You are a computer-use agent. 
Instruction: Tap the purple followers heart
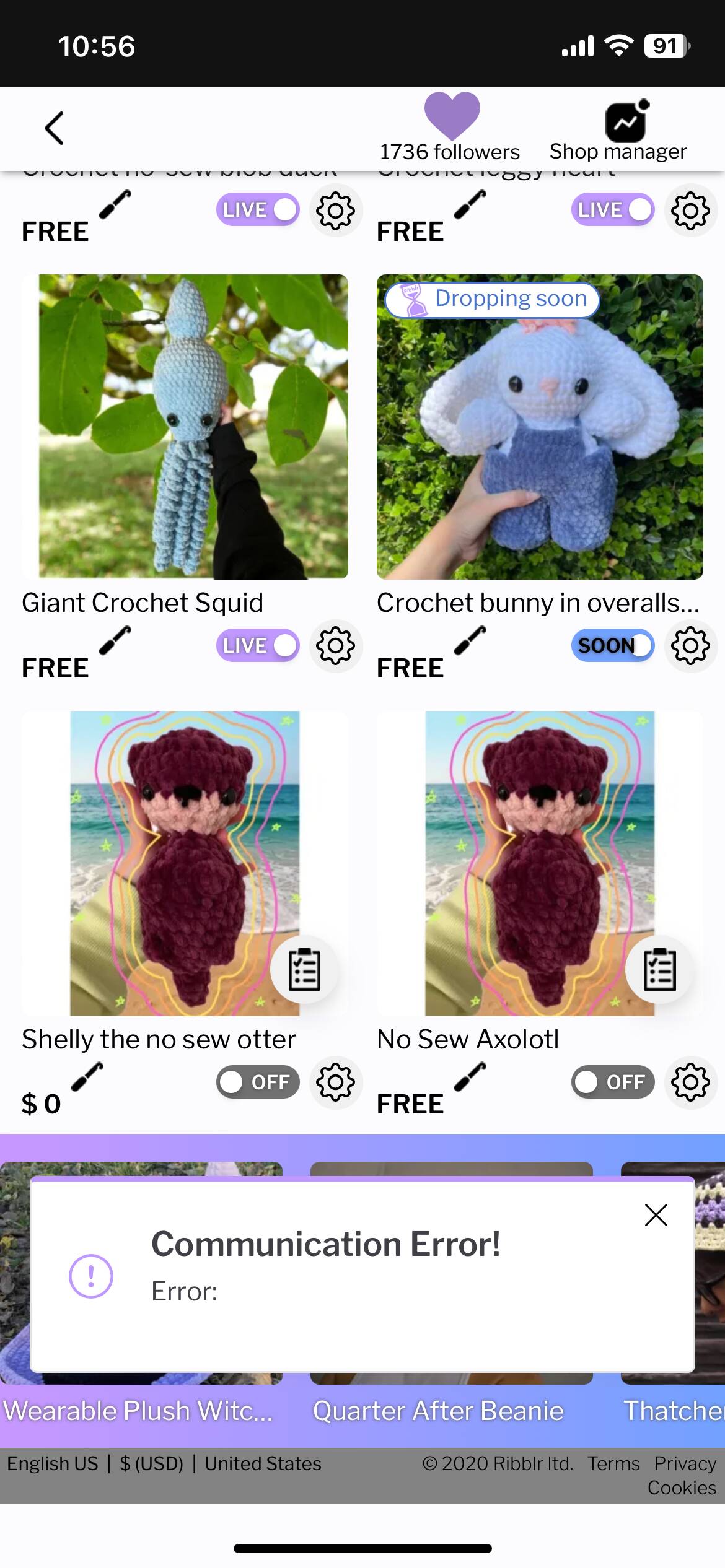click(x=452, y=115)
